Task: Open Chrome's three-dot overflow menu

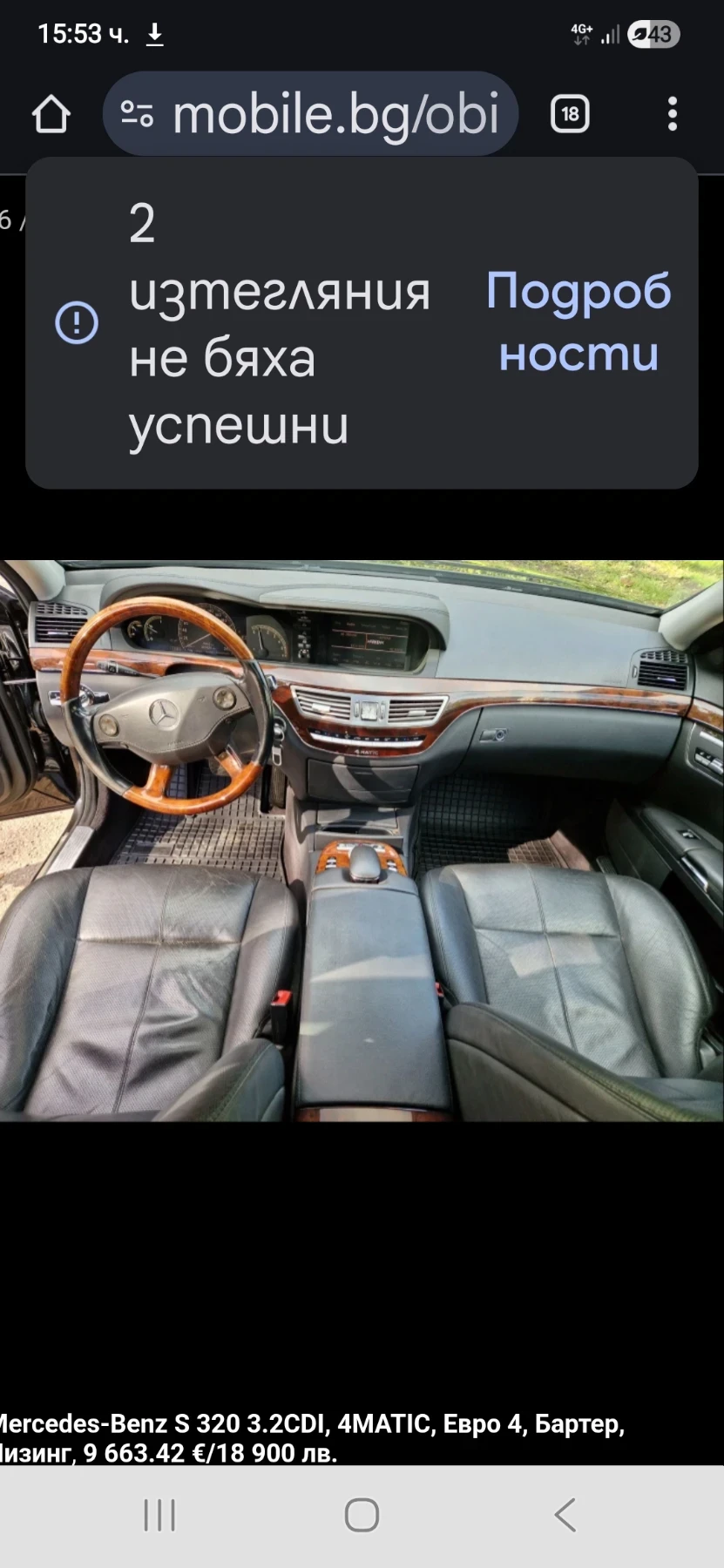Action: click(672, 114)
